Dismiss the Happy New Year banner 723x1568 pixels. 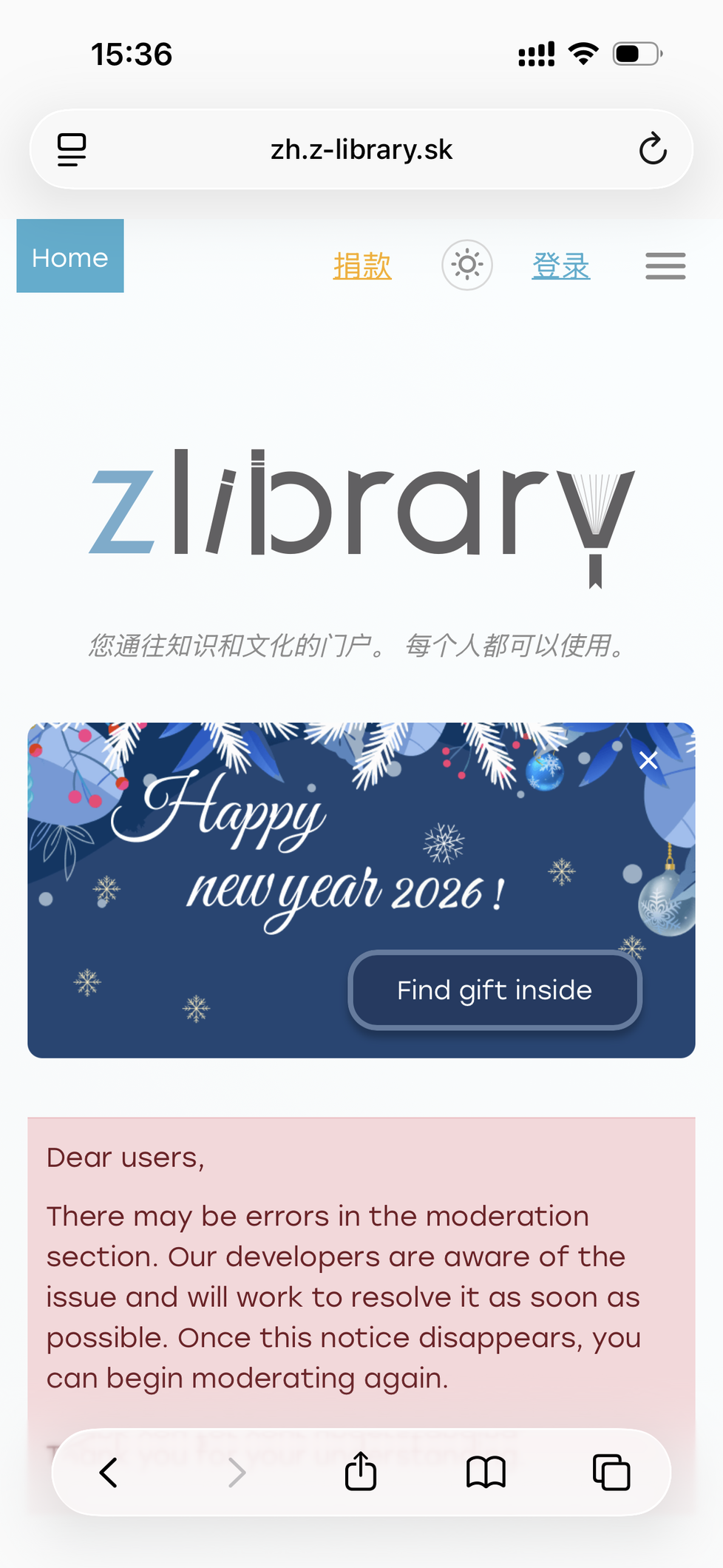coord(648,760)
